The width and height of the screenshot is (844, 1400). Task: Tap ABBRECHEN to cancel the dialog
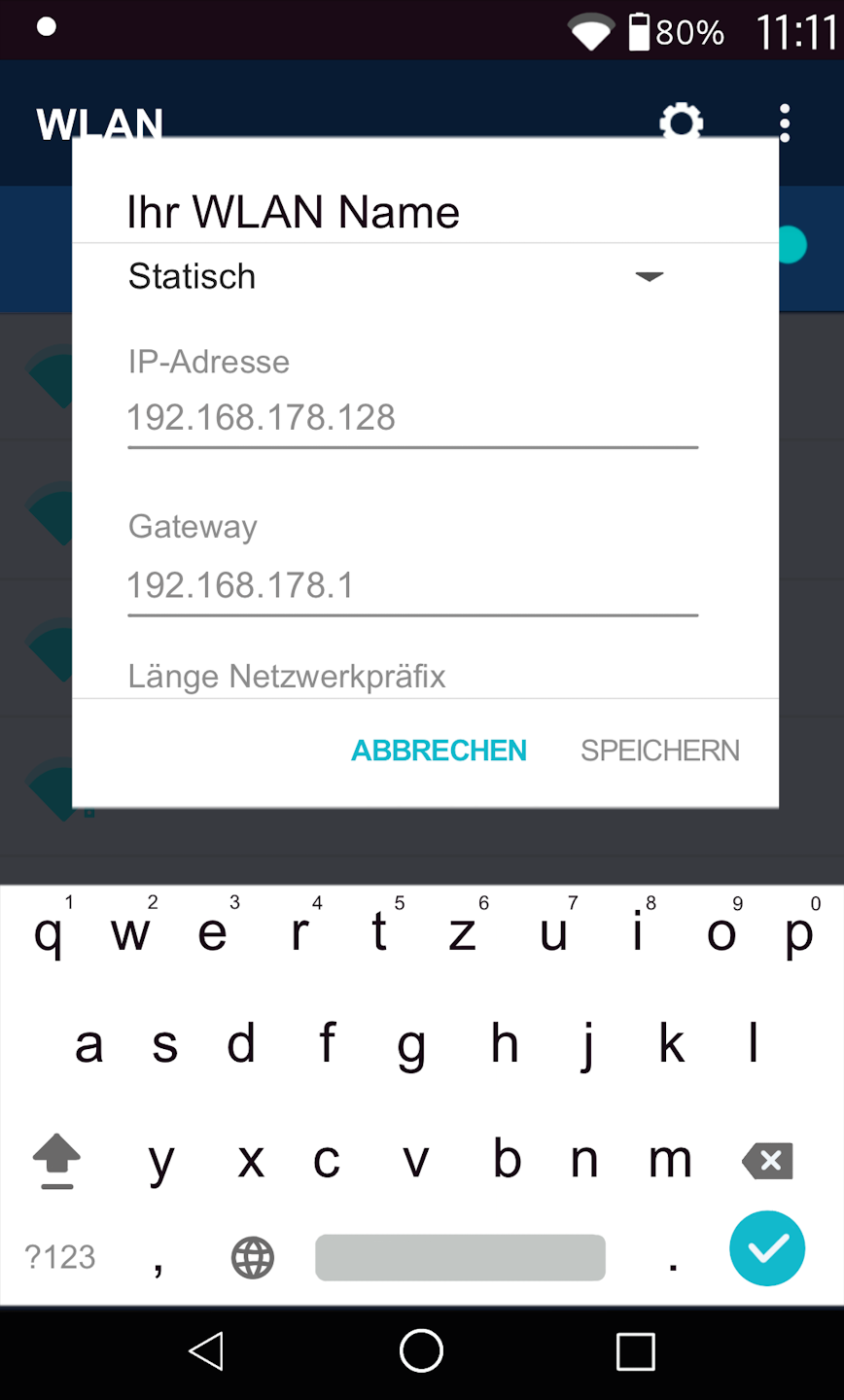[439, 751]
